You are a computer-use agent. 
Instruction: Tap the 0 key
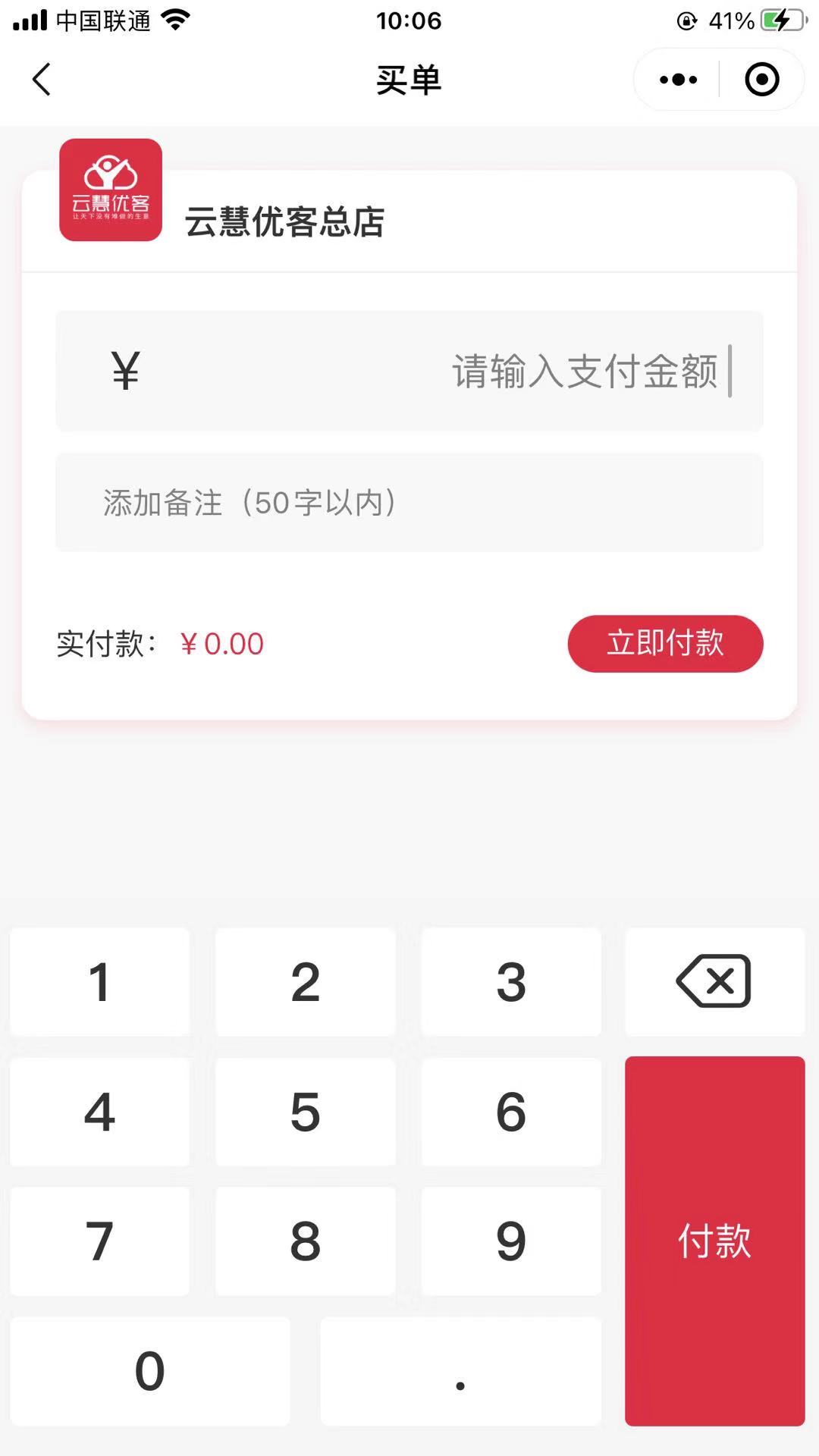point(150,1371)
